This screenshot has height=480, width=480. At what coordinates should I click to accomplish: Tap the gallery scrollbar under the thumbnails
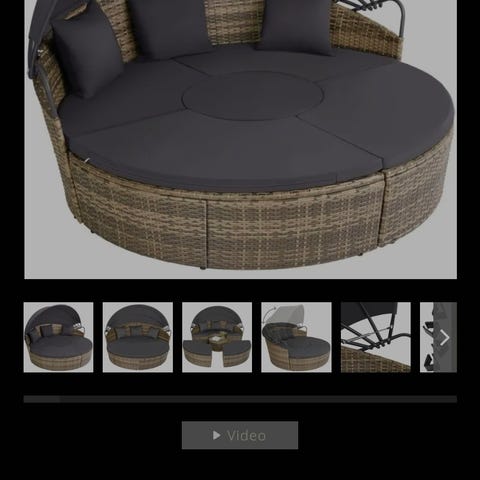(x=240, y=399)
